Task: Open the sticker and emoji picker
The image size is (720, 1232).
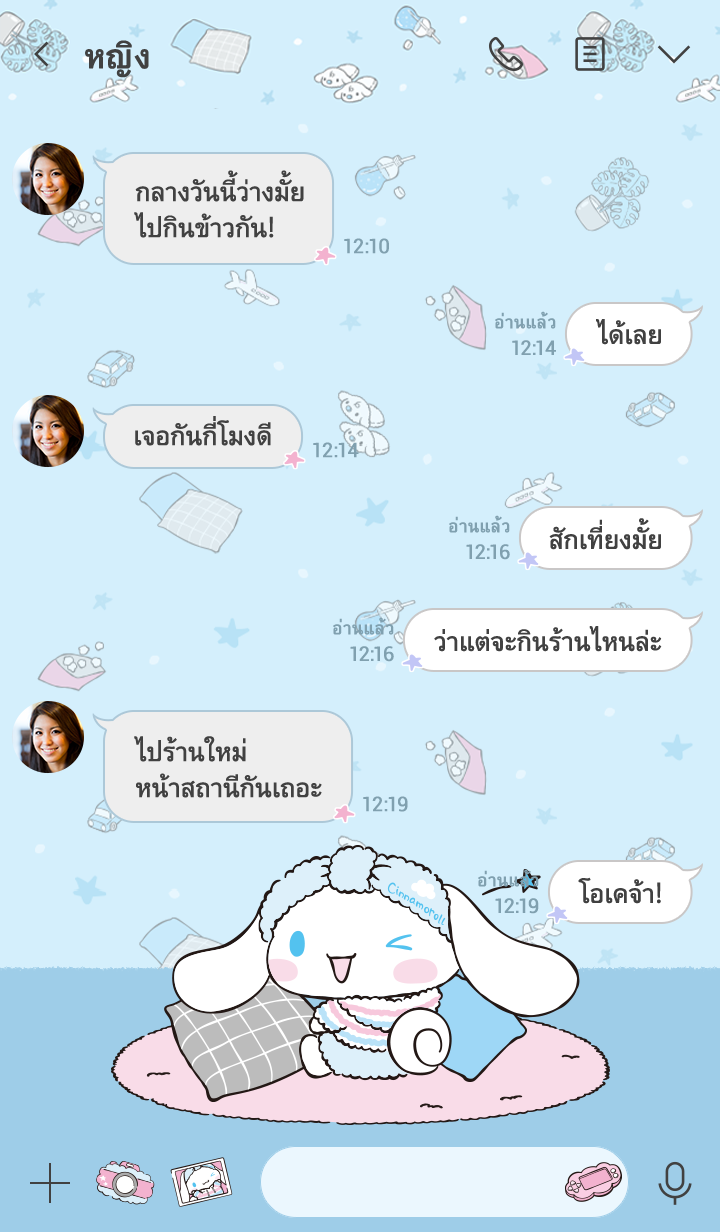Action: click(x=594, y=1182)
